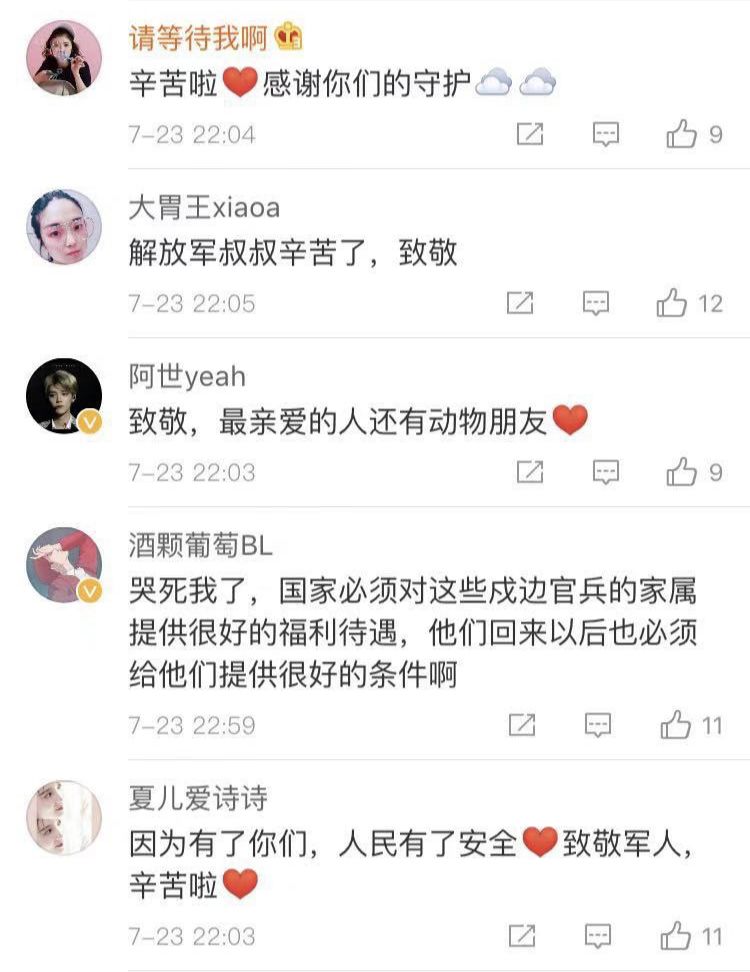Image resolution: width=750 pixels, height=972 pixels.
Task: Open username 夏儿爱诗诗 profile
Action: pos(198,797)
